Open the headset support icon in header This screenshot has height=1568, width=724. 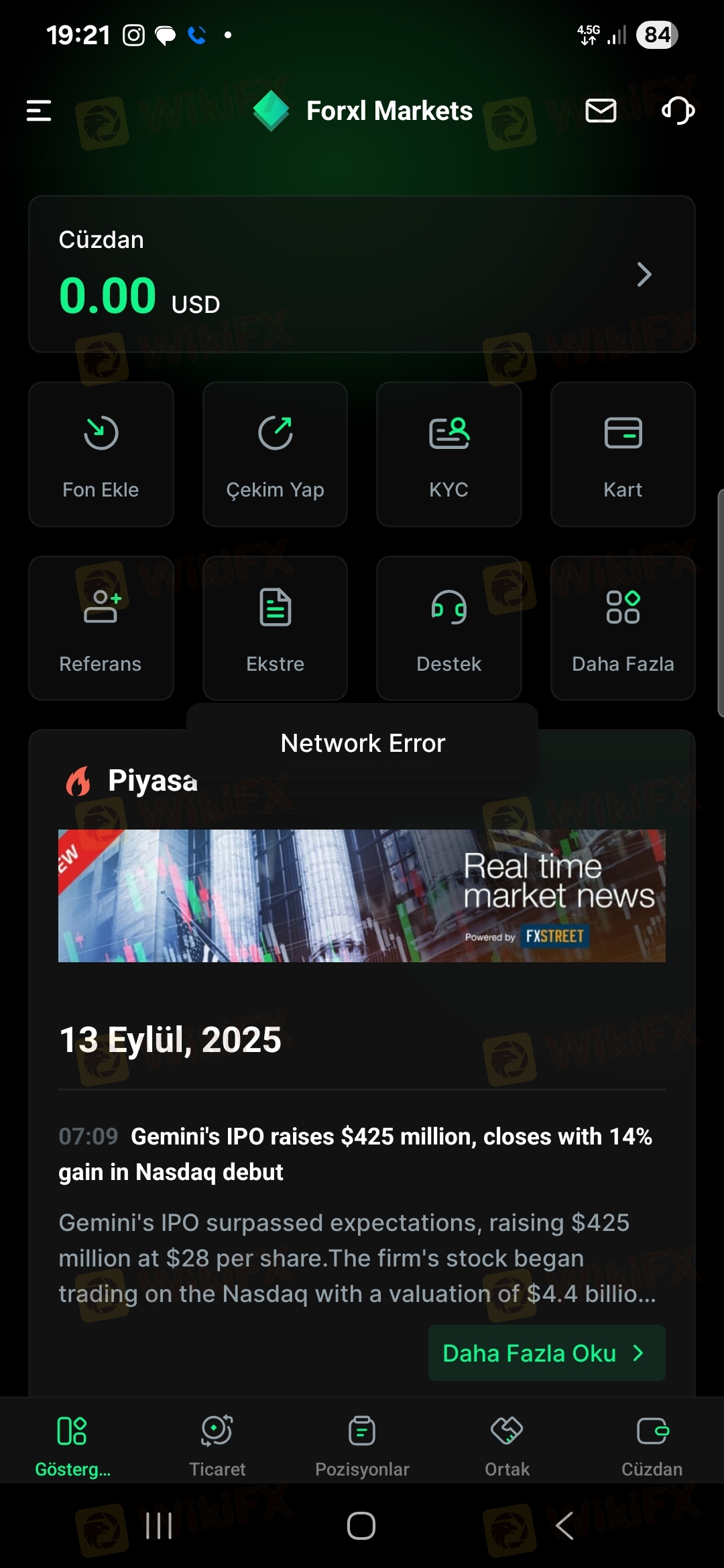click(678, 111)
